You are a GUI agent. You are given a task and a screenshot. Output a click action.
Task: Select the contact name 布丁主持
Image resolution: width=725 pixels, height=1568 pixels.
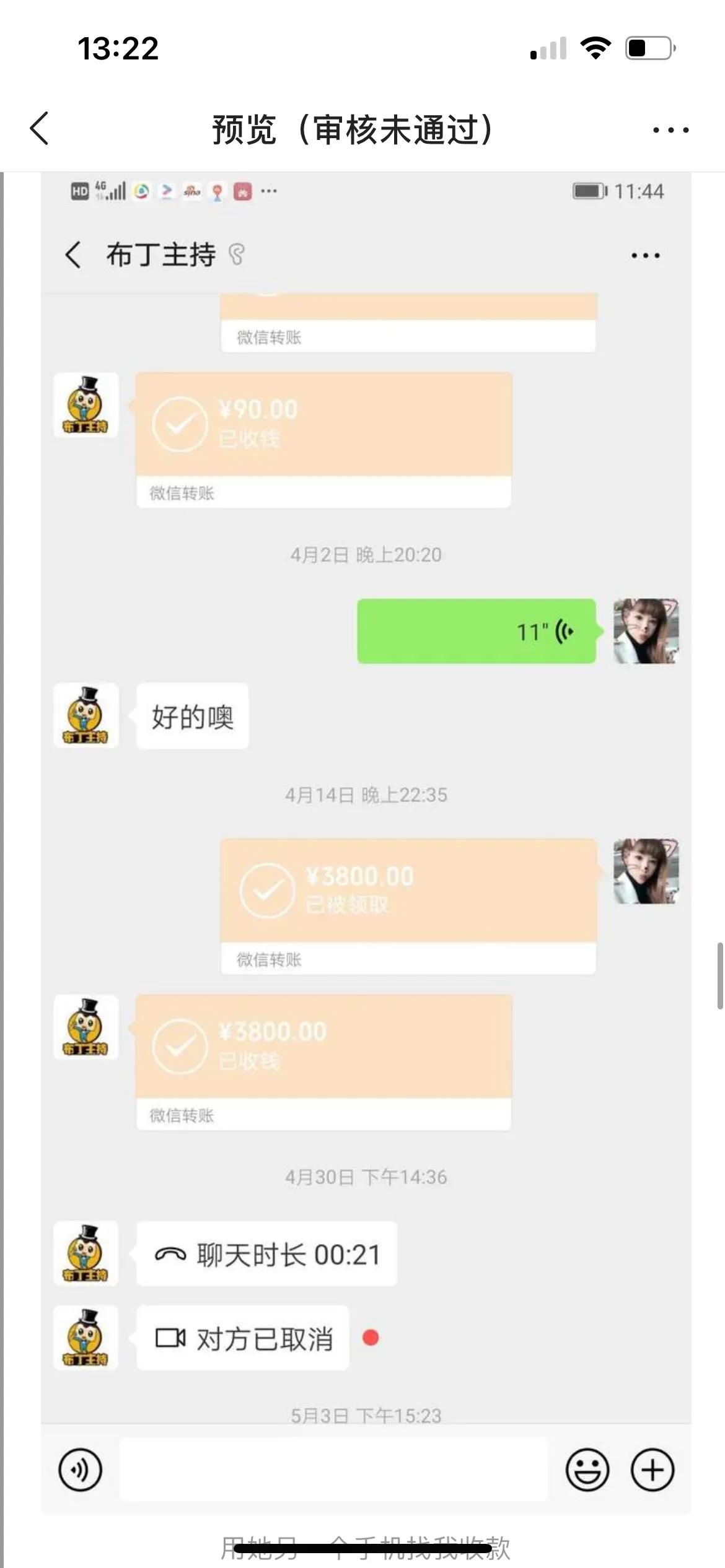coord(159,254)
